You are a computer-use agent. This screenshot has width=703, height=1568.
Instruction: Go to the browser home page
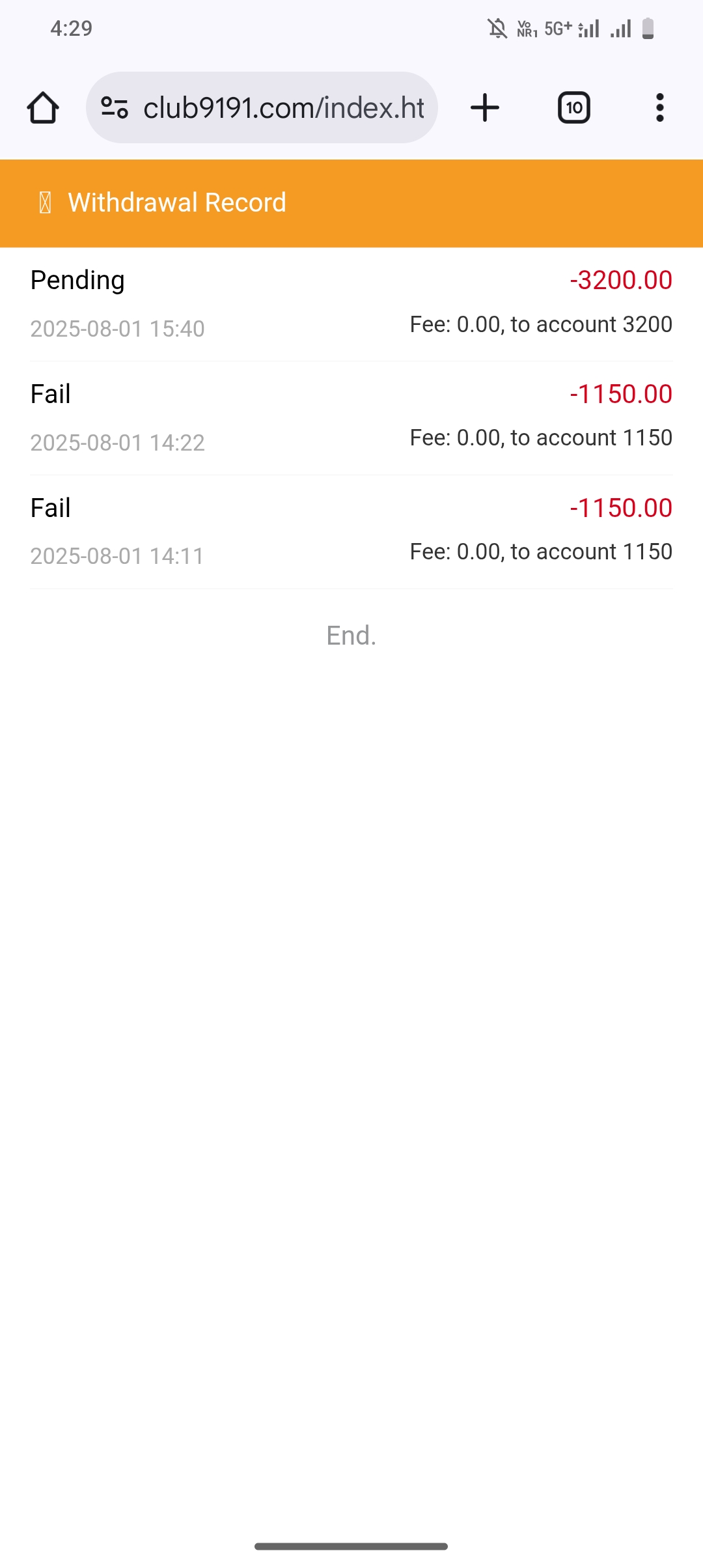point(43,107)
